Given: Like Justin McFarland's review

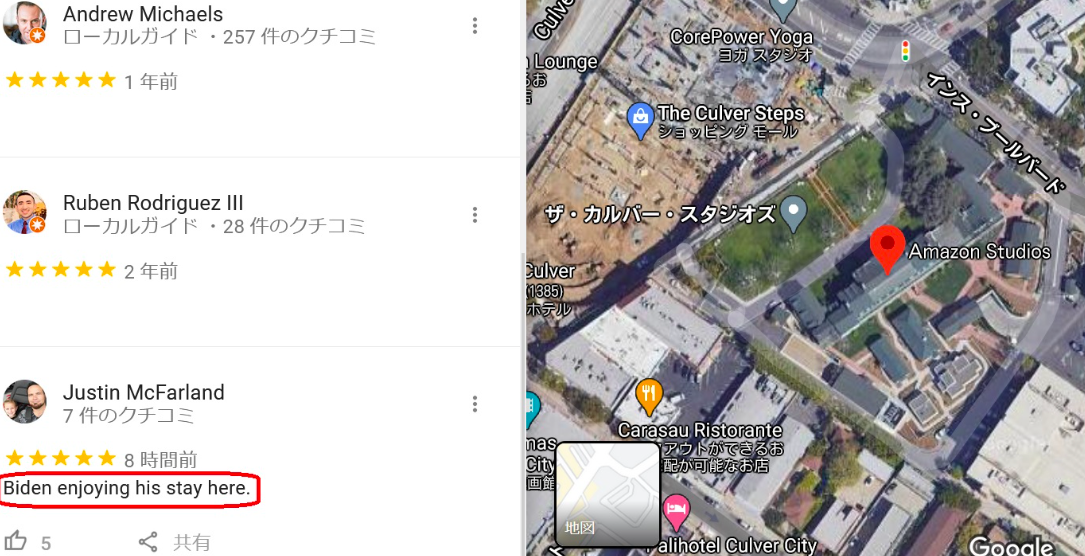Looking at the screenshot, I should coord(16,542).
